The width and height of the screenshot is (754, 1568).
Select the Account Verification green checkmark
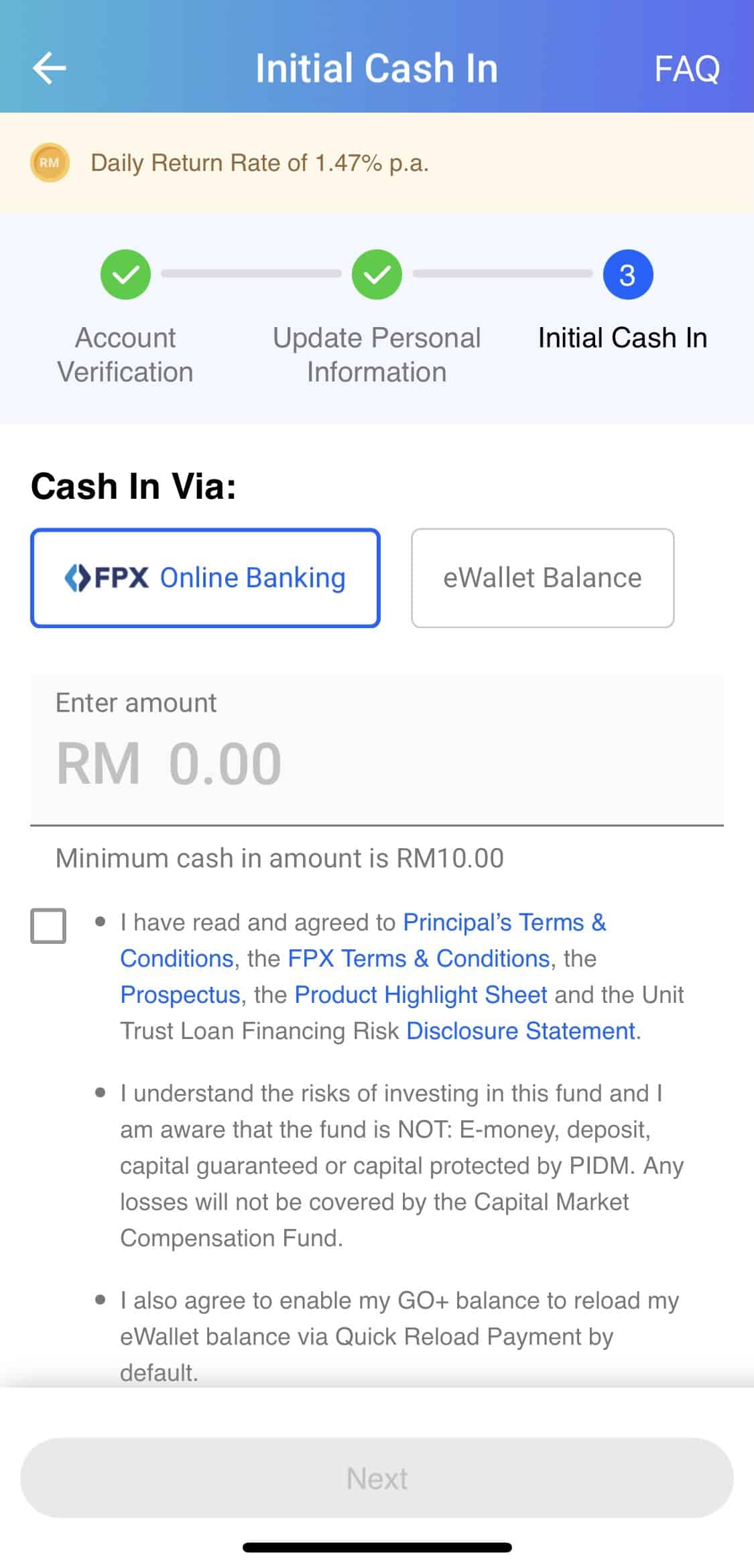[125, 276]
